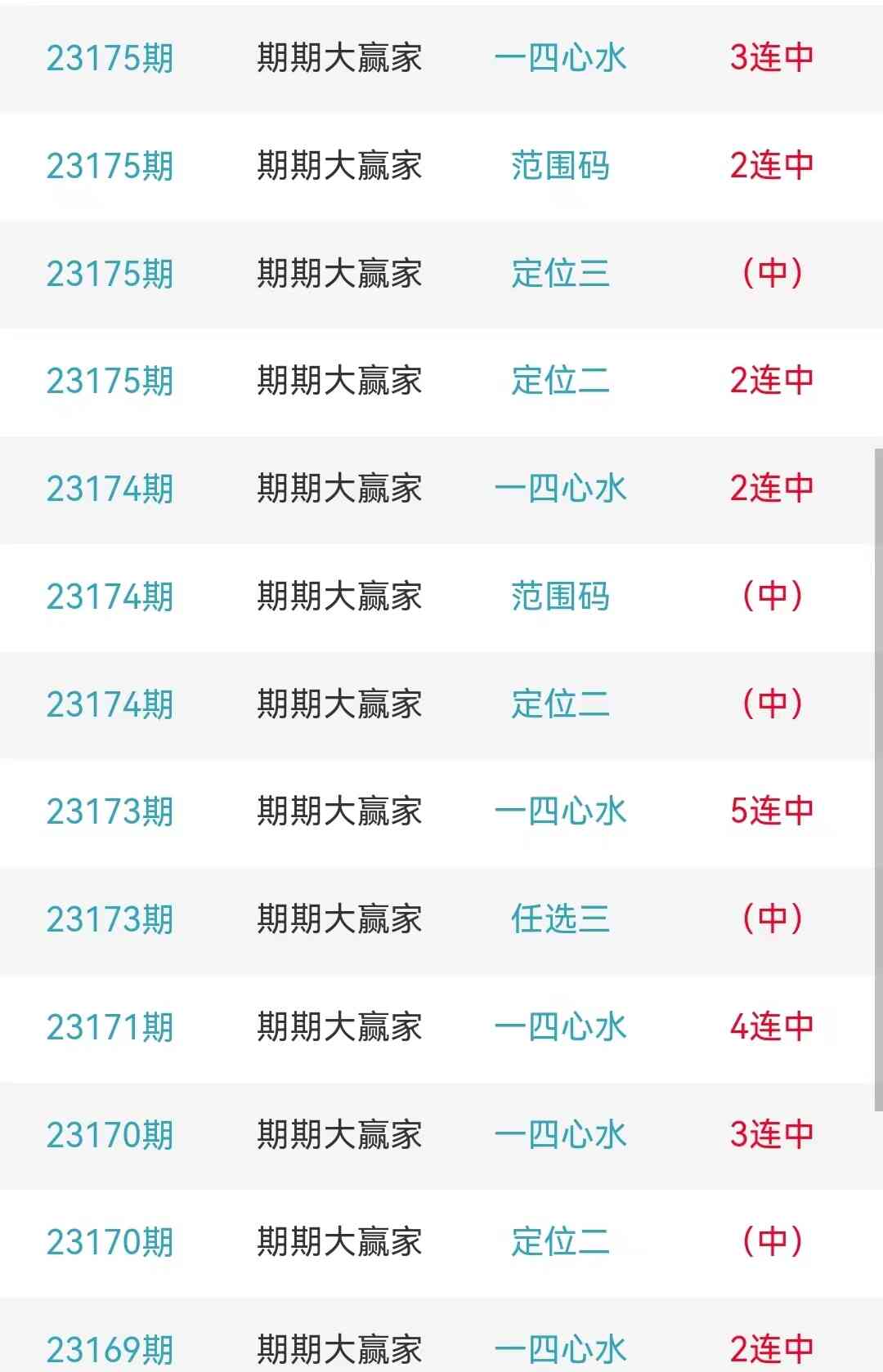View the 23169期 一四心水 row
The width and height of the screenshot is (883, 1372).
point(560,1348)
